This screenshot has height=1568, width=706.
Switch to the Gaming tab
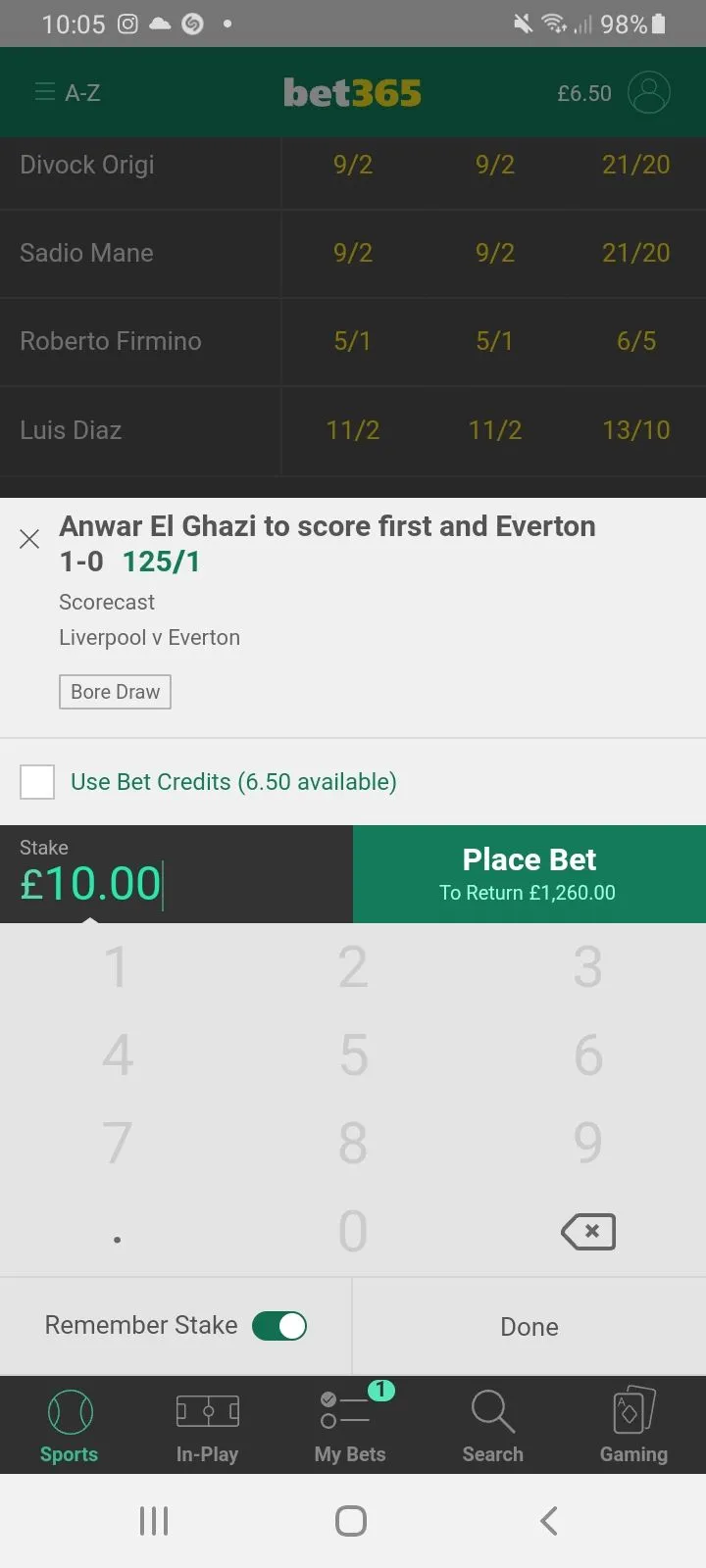[633, 1426]
